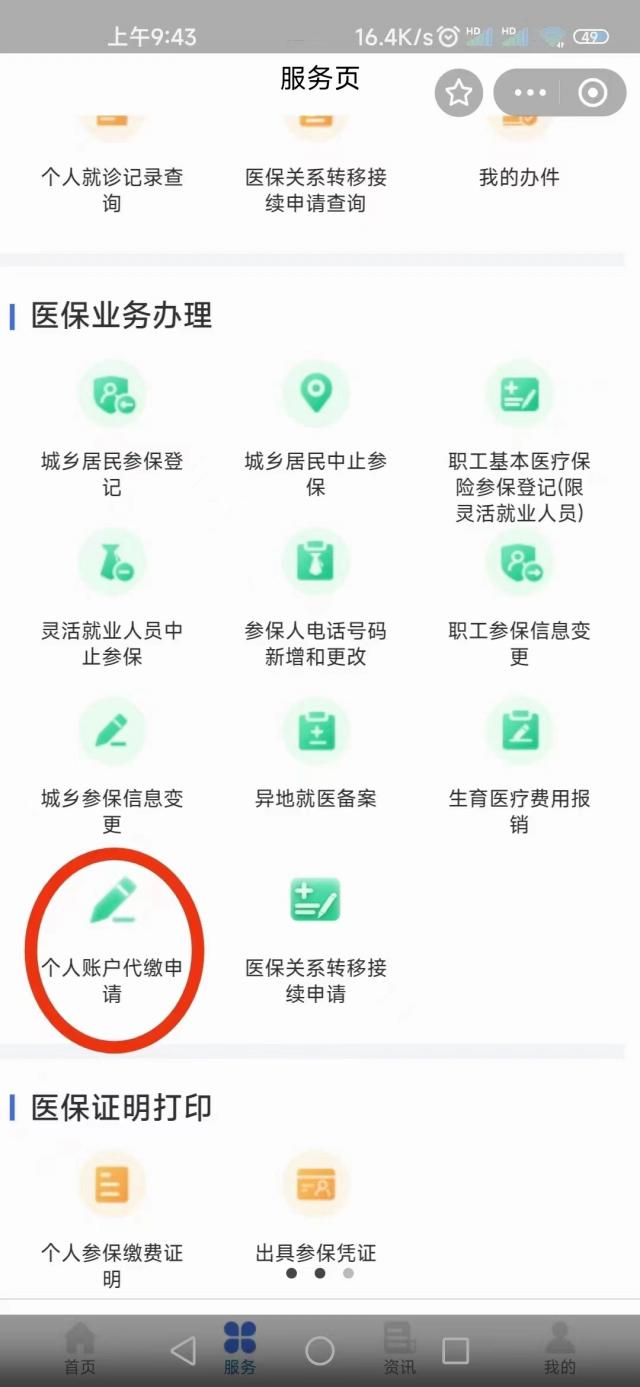The height and width of the screenshot is (1387, 640).
Task: Close the mini program via the circle icon
Action: [592, 94]
